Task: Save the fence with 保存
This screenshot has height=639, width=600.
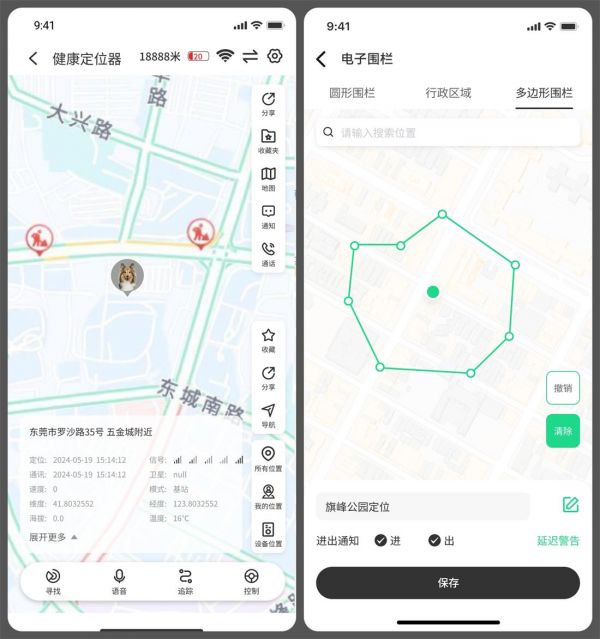Action: 447,582
